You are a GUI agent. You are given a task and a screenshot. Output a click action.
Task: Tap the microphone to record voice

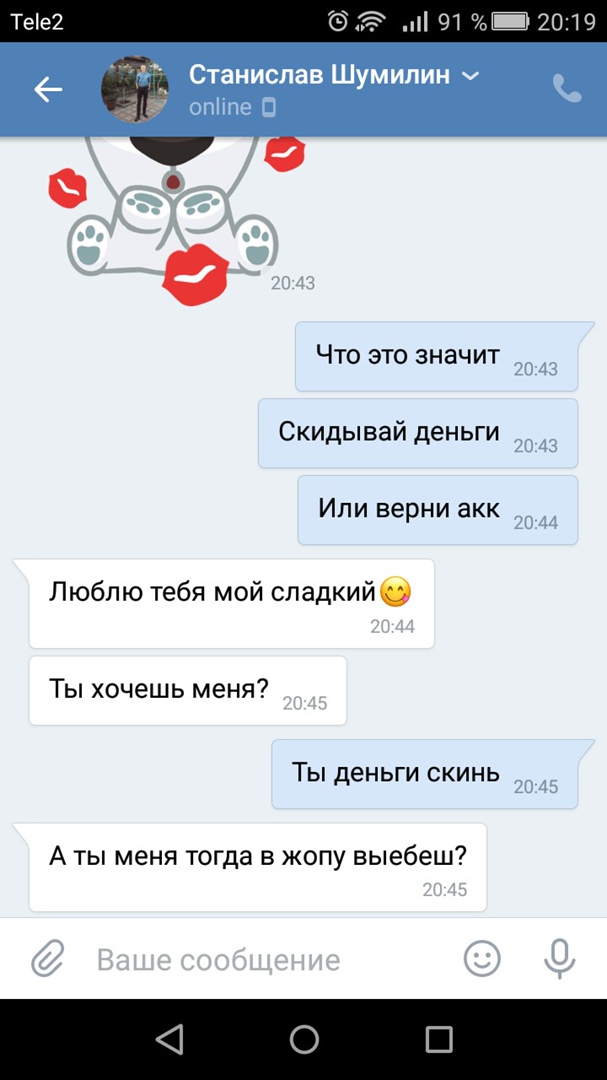560,960
